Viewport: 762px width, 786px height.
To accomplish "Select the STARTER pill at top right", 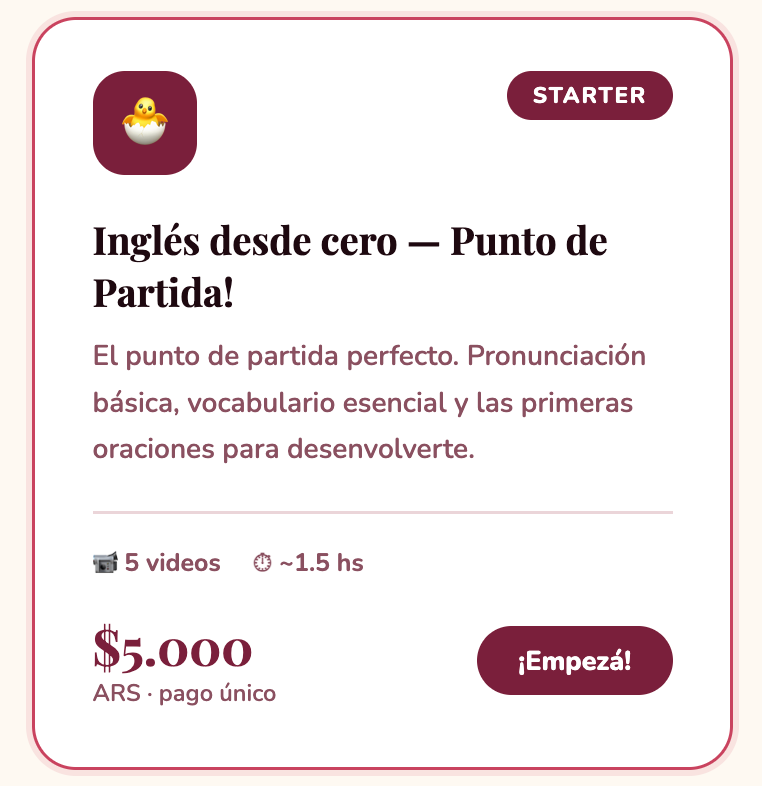I will [589, 96].
